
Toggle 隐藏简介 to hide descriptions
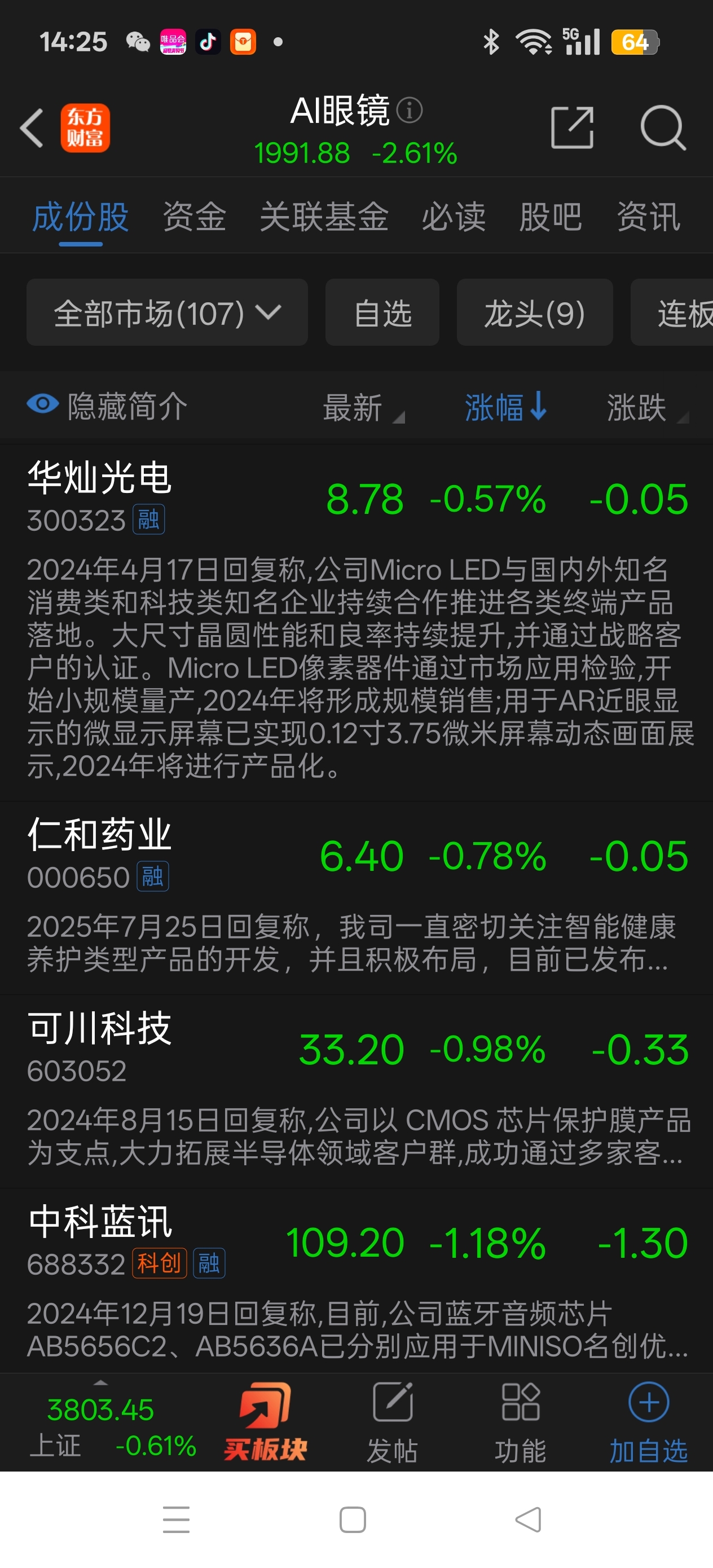(x=107, y=406)
